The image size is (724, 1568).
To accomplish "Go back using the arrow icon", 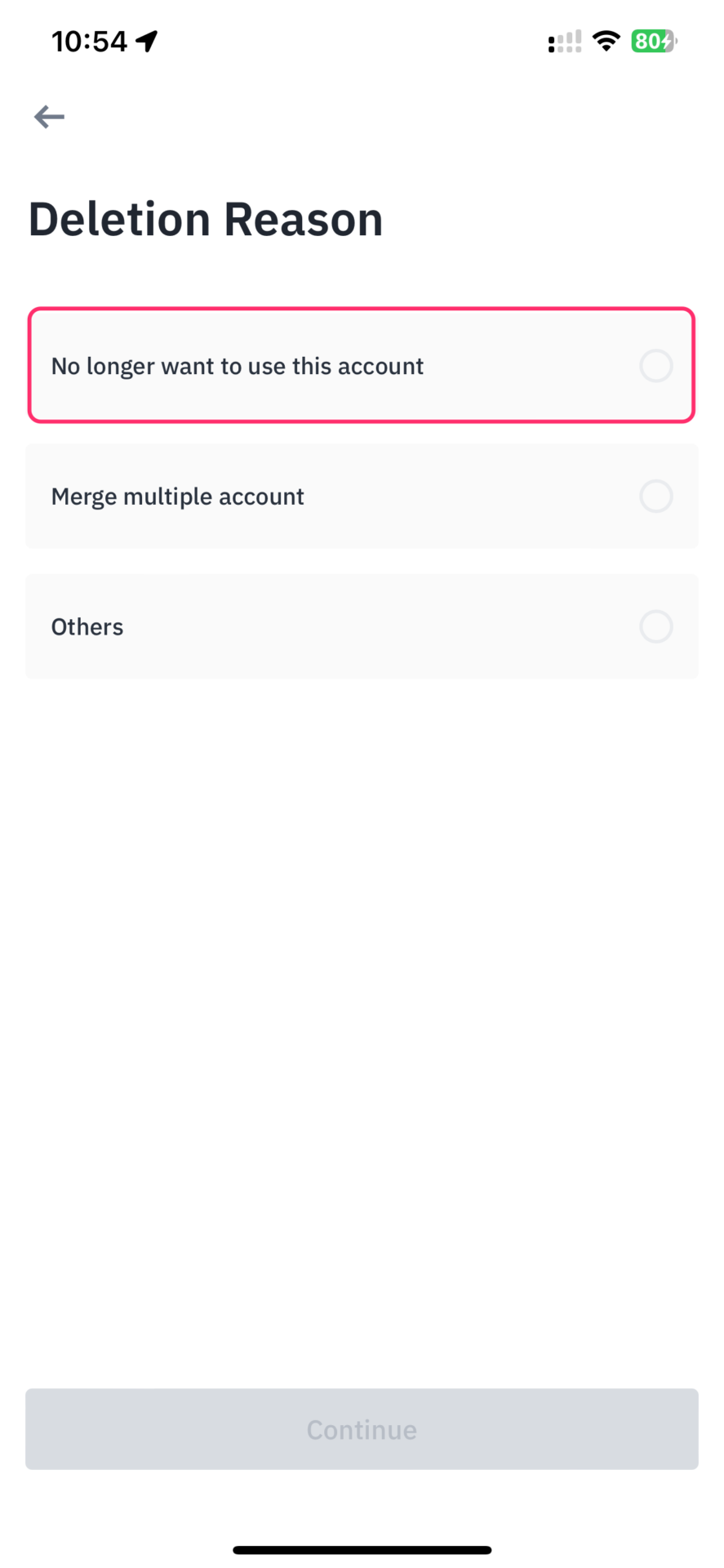I will coord(49,117).
